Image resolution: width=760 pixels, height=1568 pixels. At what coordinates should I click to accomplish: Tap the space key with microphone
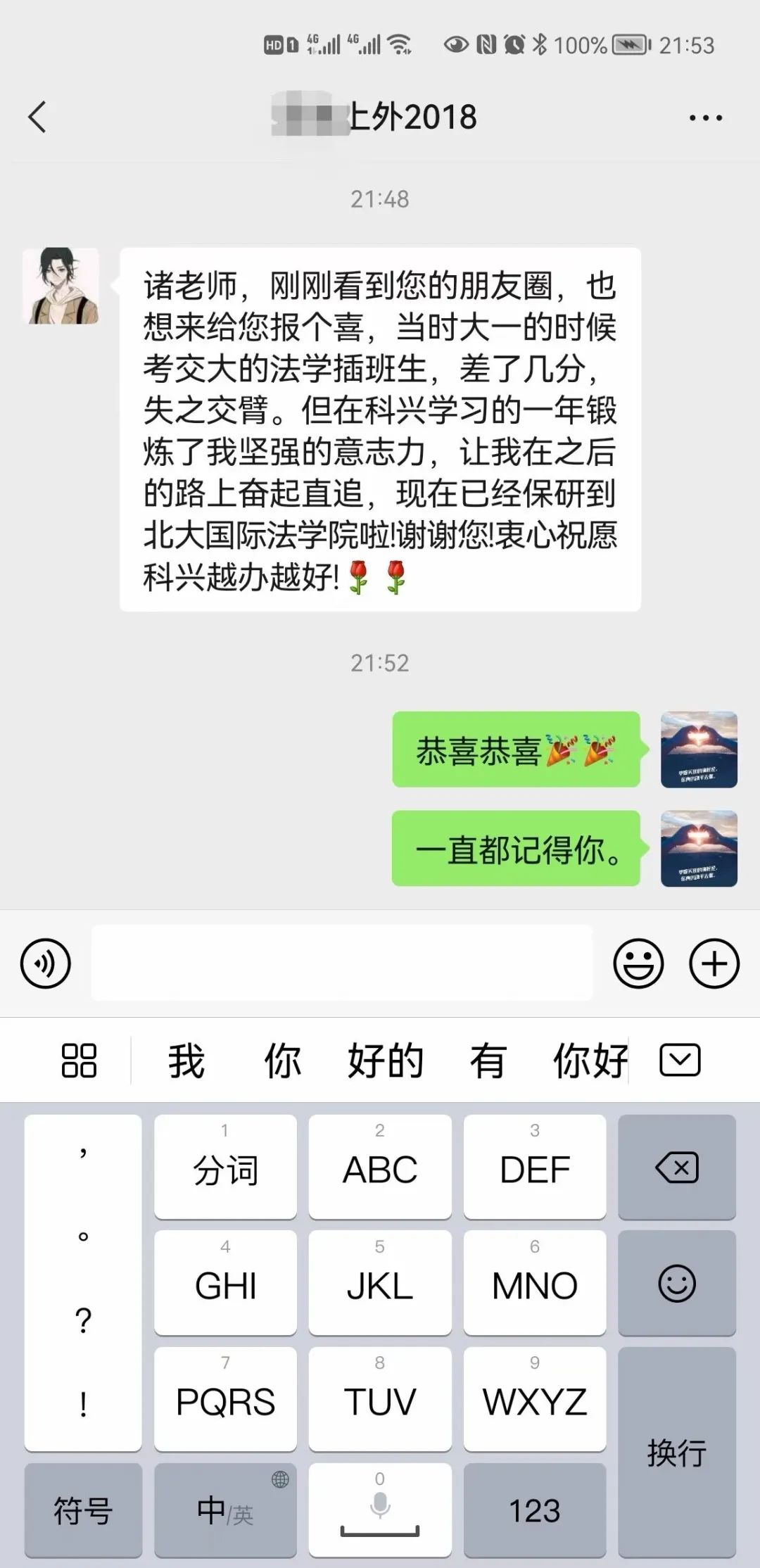coord(380,1510)
